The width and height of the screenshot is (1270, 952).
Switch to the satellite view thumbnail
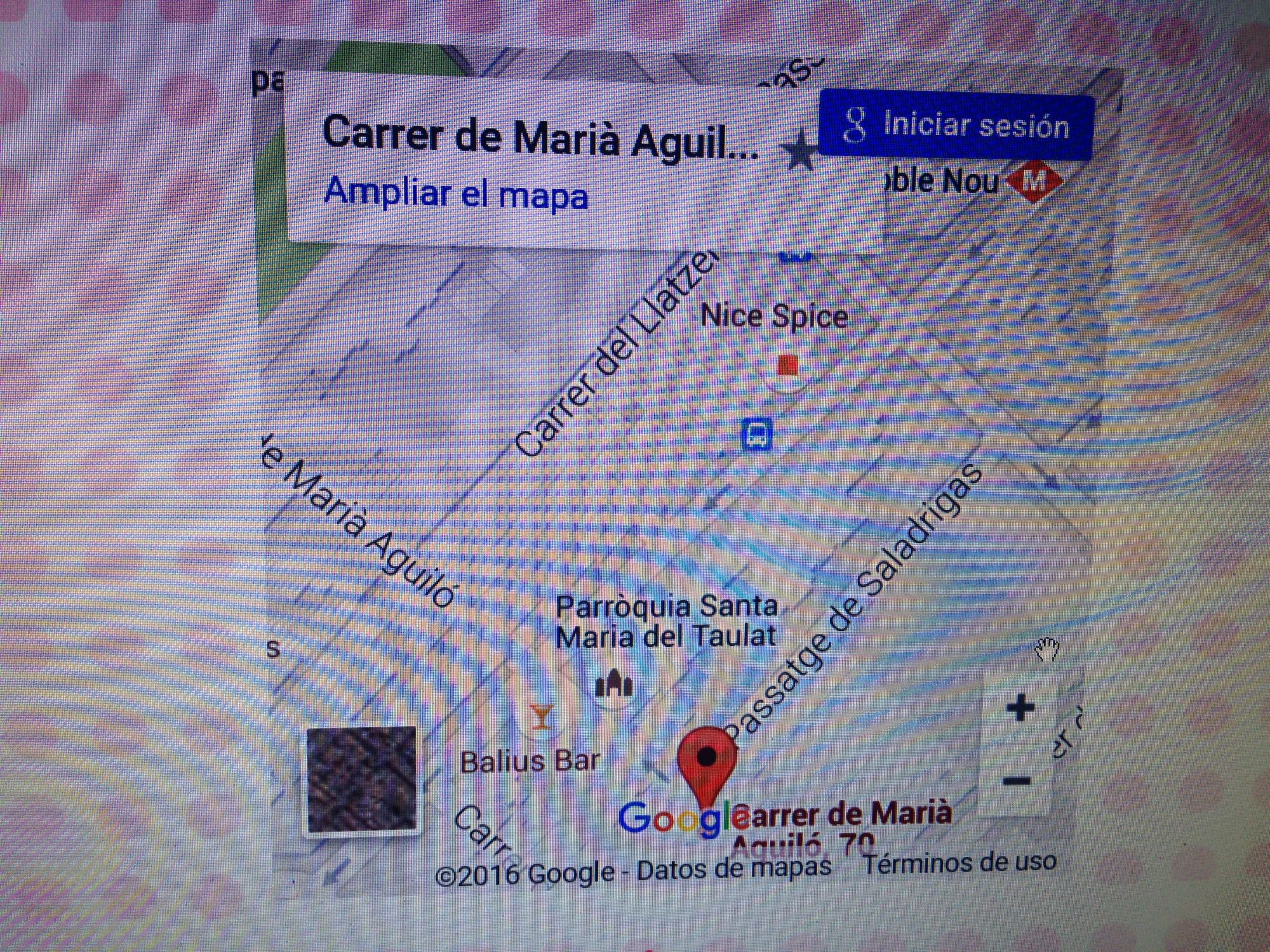tap(361, 779)
